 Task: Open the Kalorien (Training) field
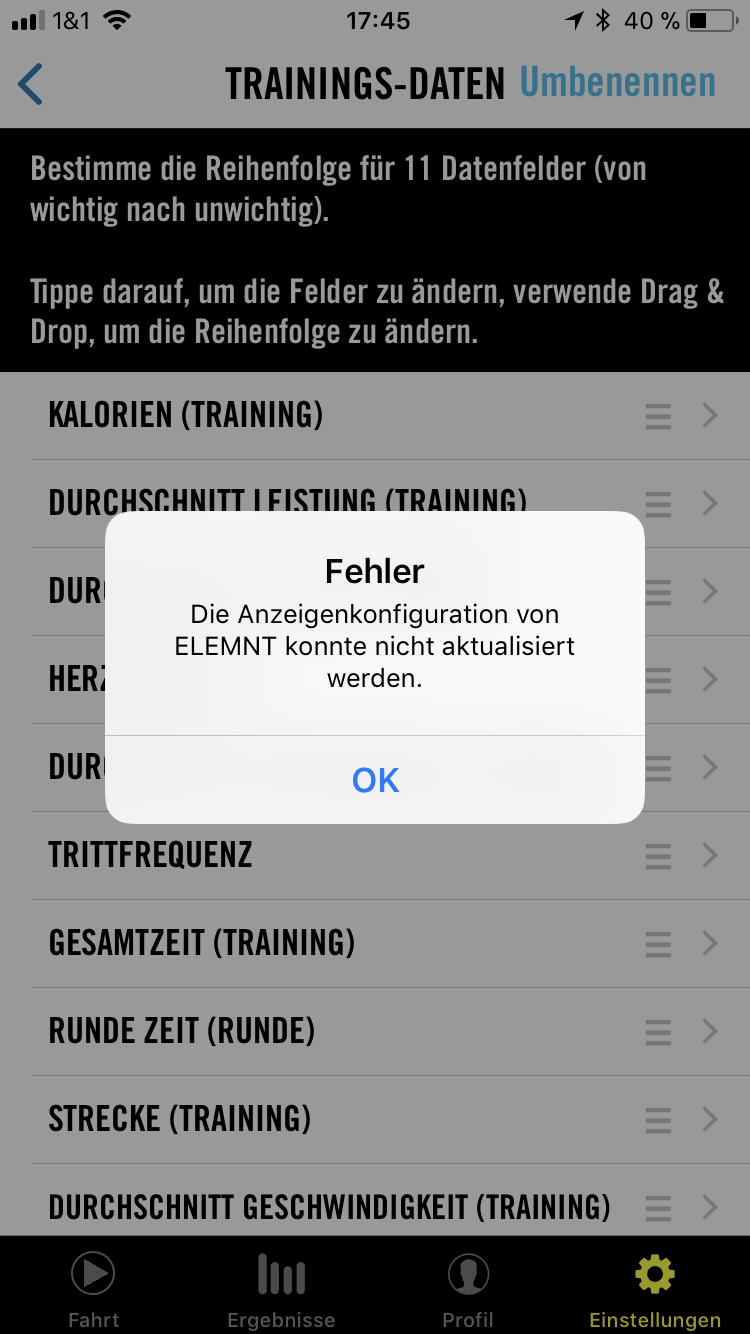[x=375, y=416]
